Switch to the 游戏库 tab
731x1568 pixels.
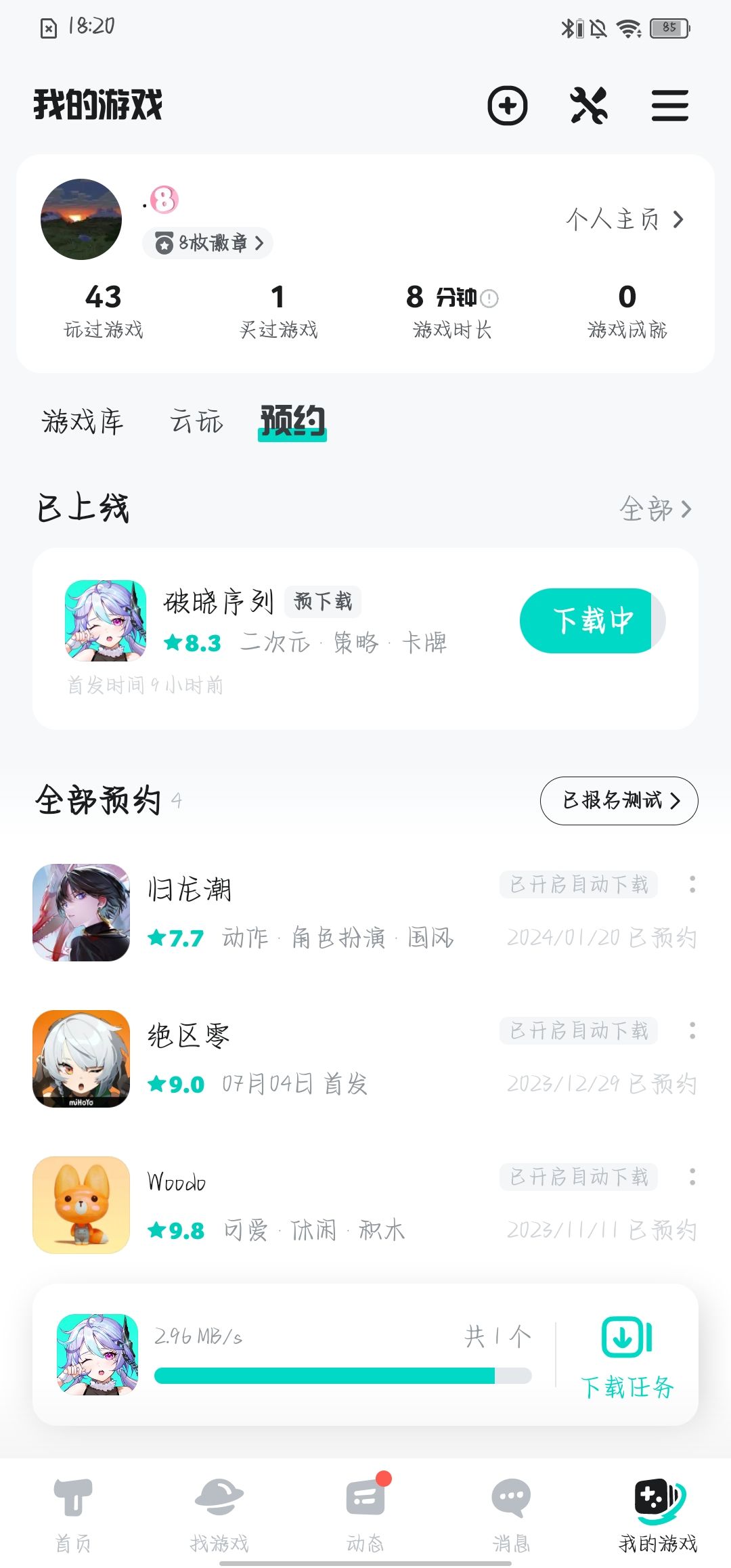click(83, 421)
